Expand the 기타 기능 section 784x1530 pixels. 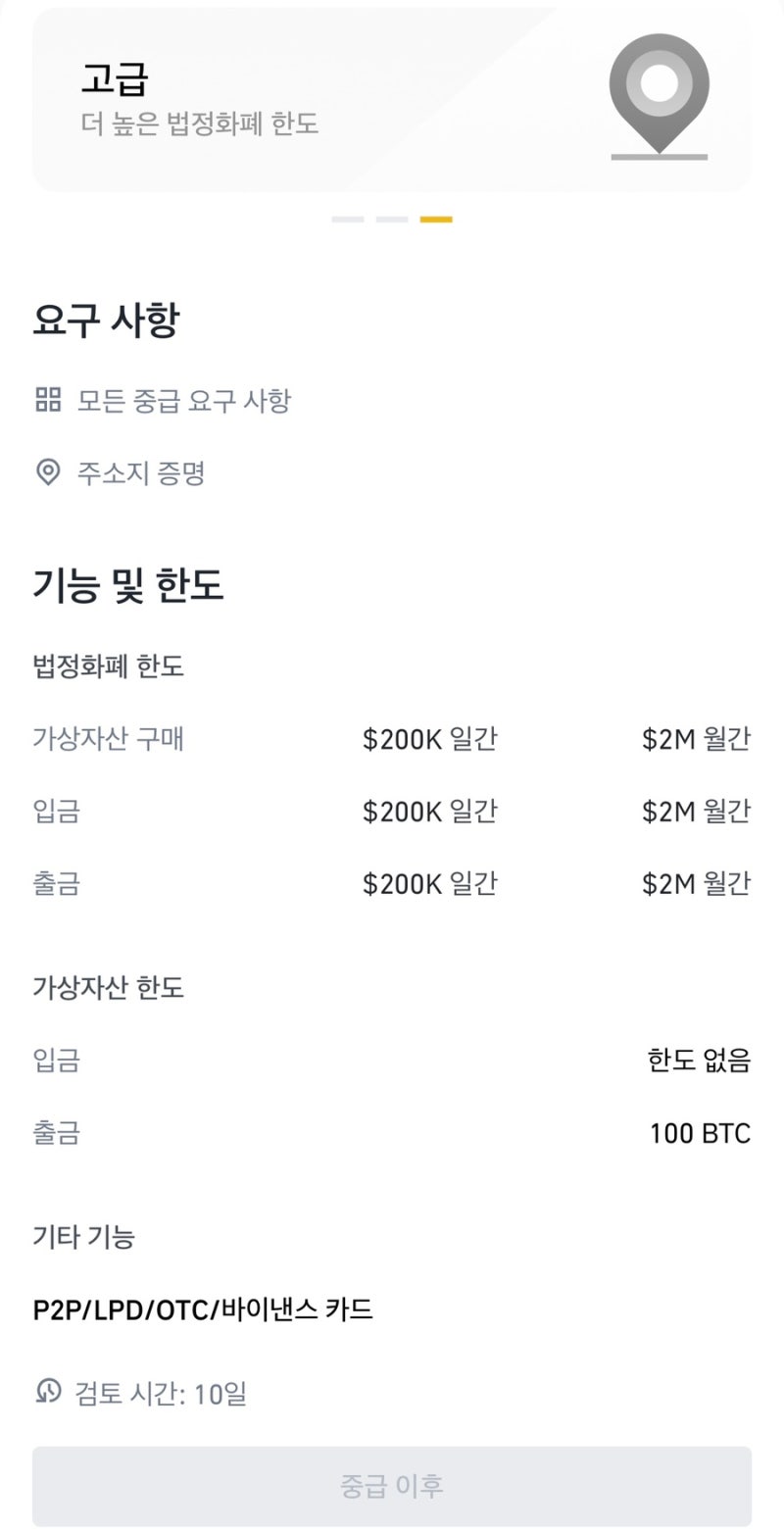click(80, 1238)
